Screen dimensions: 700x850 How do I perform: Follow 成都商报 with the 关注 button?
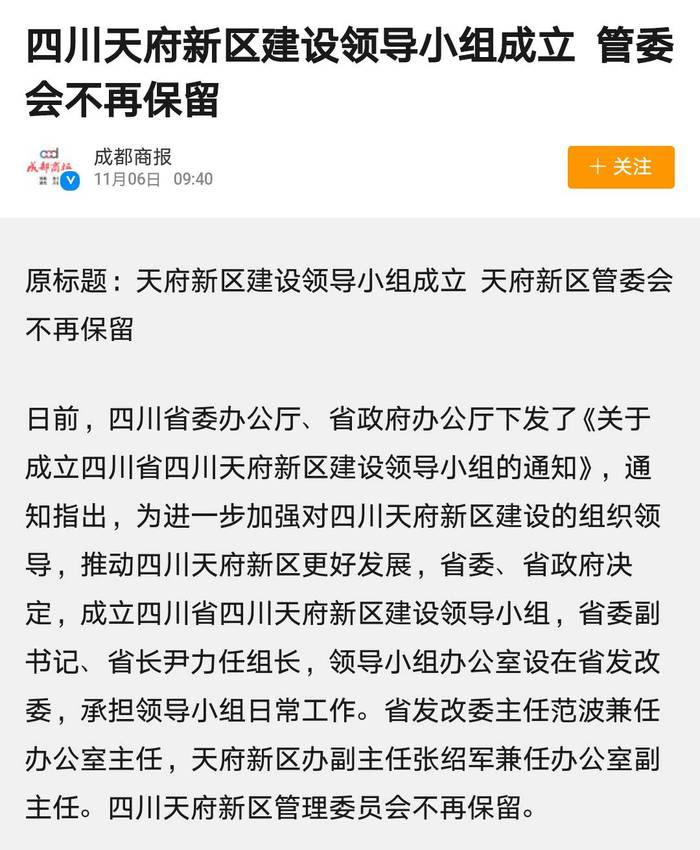point(620,167)
